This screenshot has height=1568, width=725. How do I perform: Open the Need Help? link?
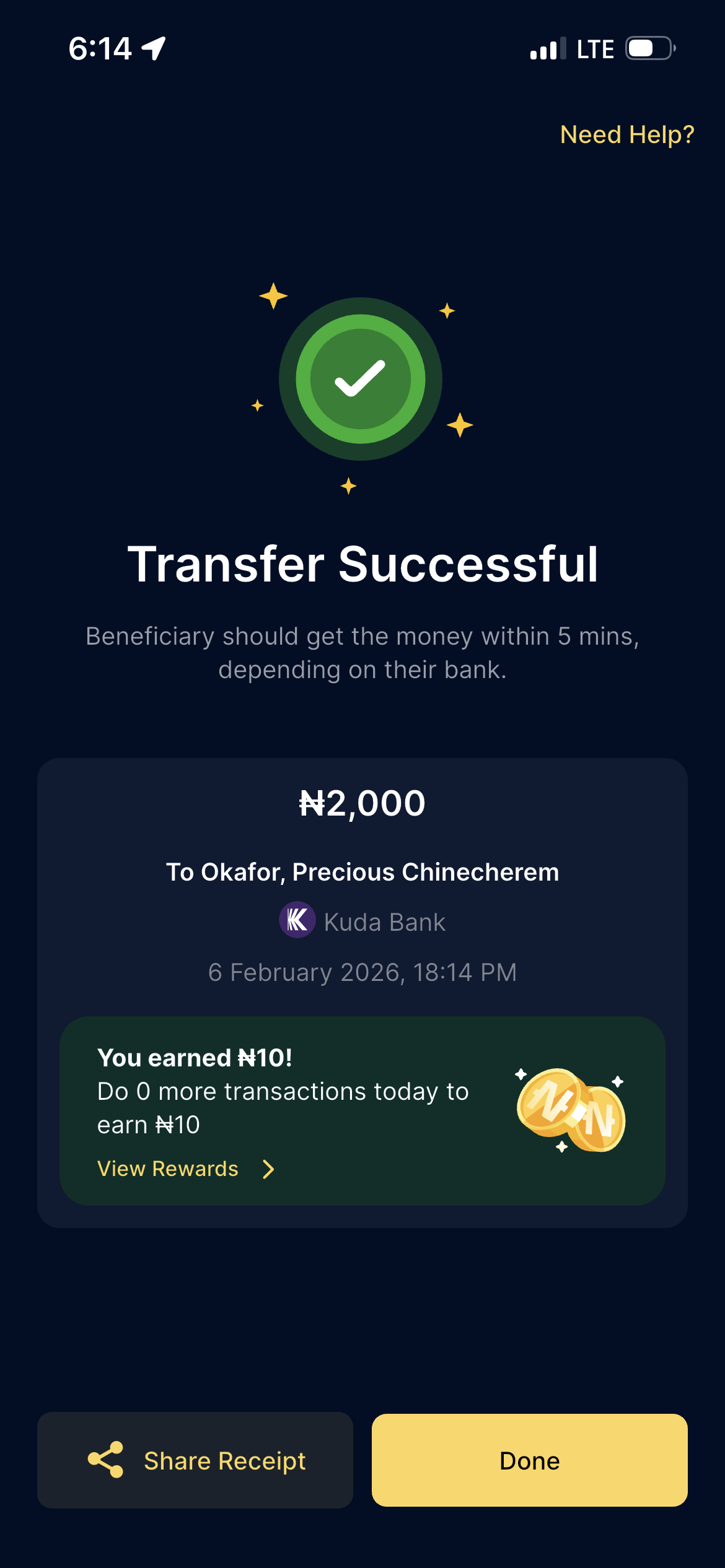(x=626, y=134)
